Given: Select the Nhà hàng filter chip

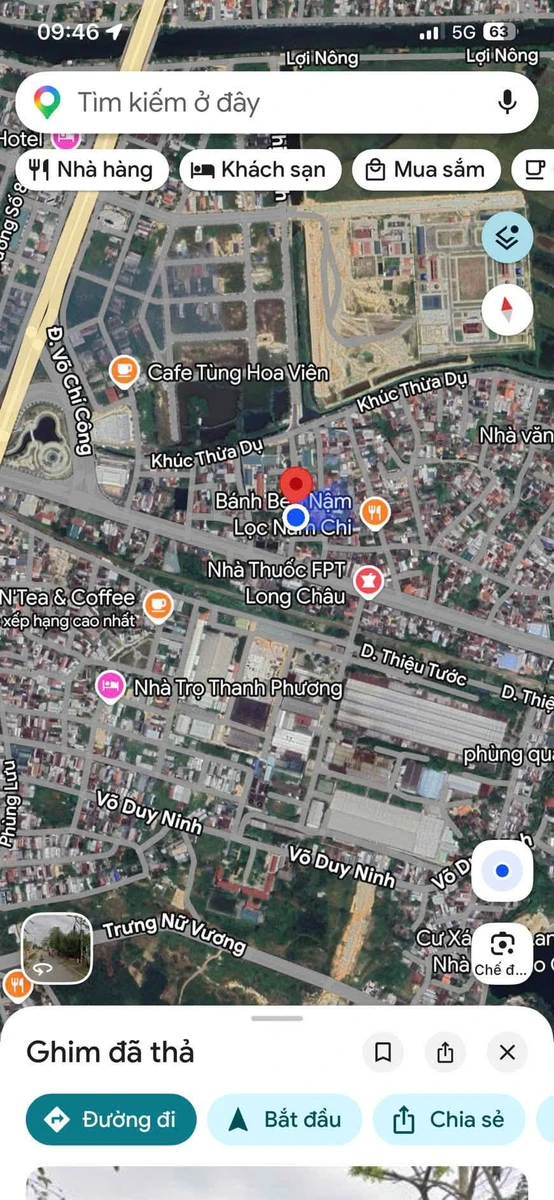Looking at the screenshot, I should (91, 169).
